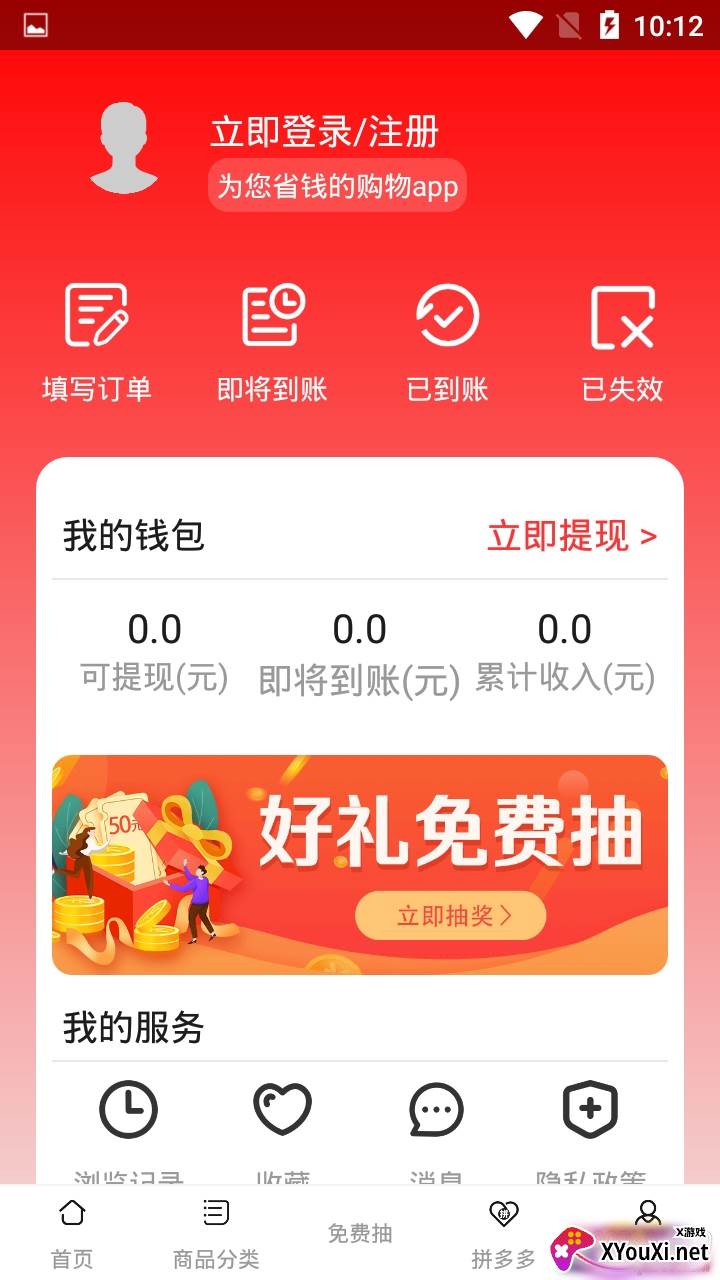Open the 浏览记录 browsing history clock icon
Screen dimensions: 720x1280
point(129,1109)
